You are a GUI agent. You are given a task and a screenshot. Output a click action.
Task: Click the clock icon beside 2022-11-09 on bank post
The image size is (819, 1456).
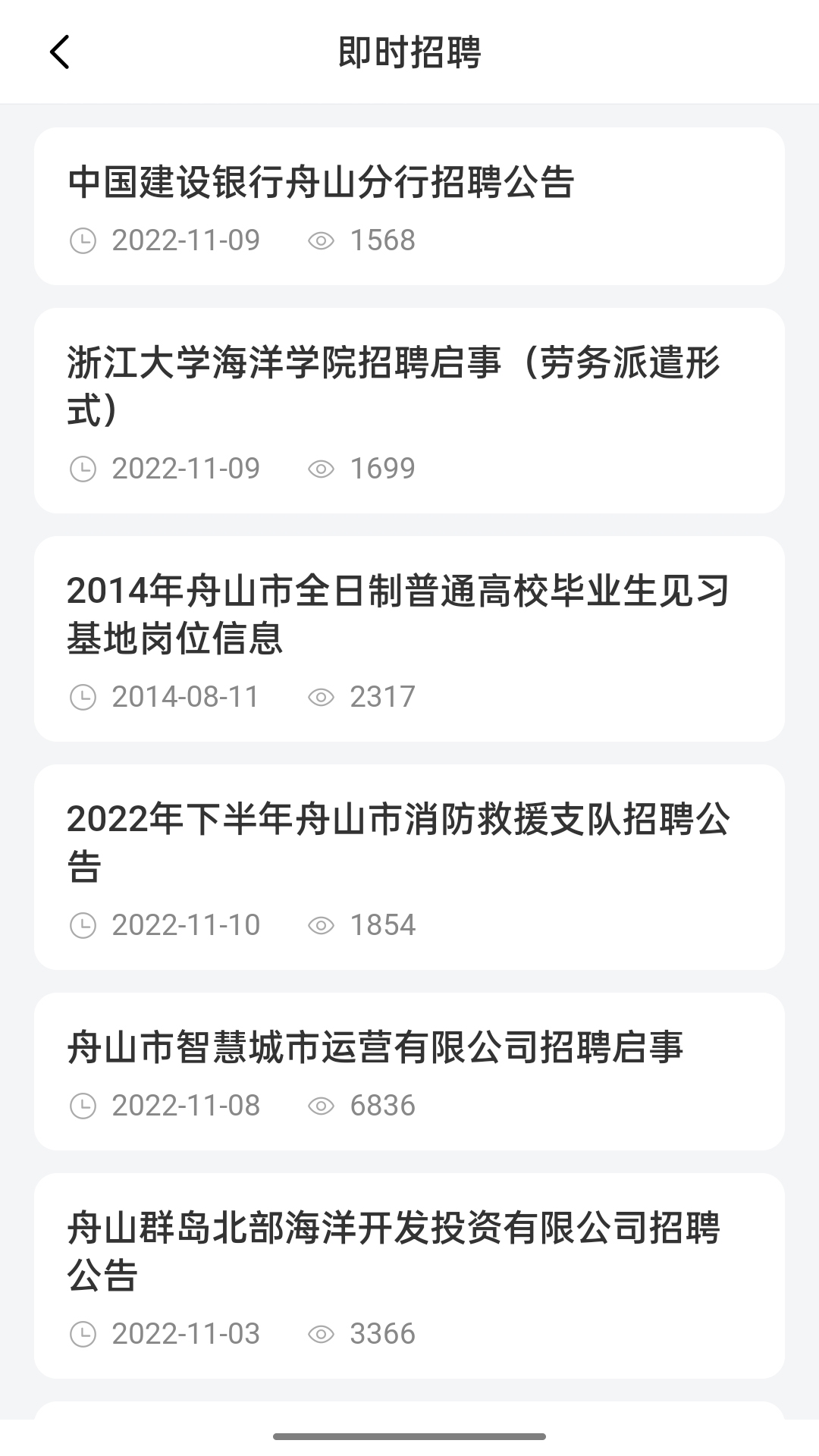(x=85, y=240)
